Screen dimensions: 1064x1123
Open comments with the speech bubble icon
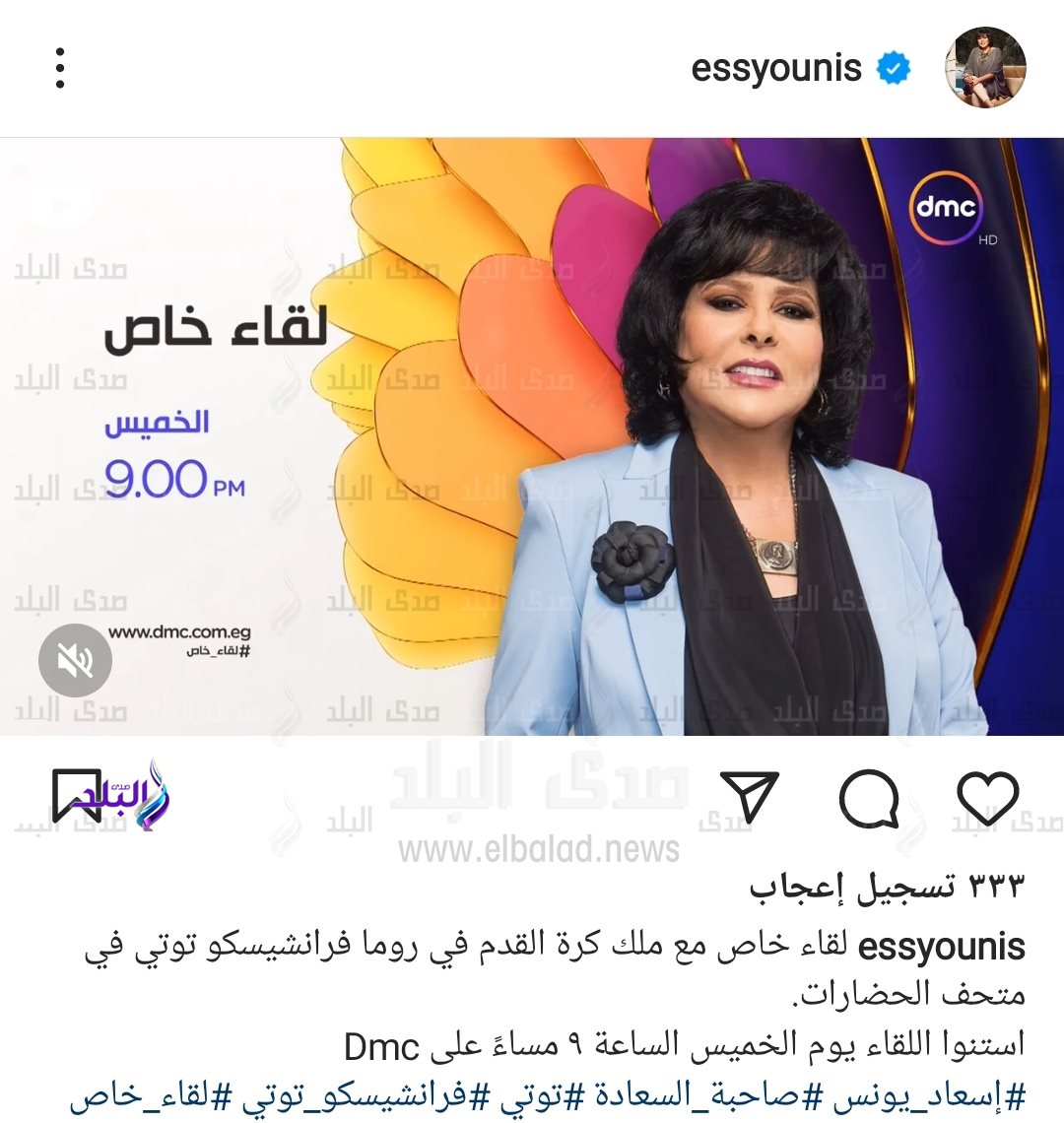[x=871, y=799]
